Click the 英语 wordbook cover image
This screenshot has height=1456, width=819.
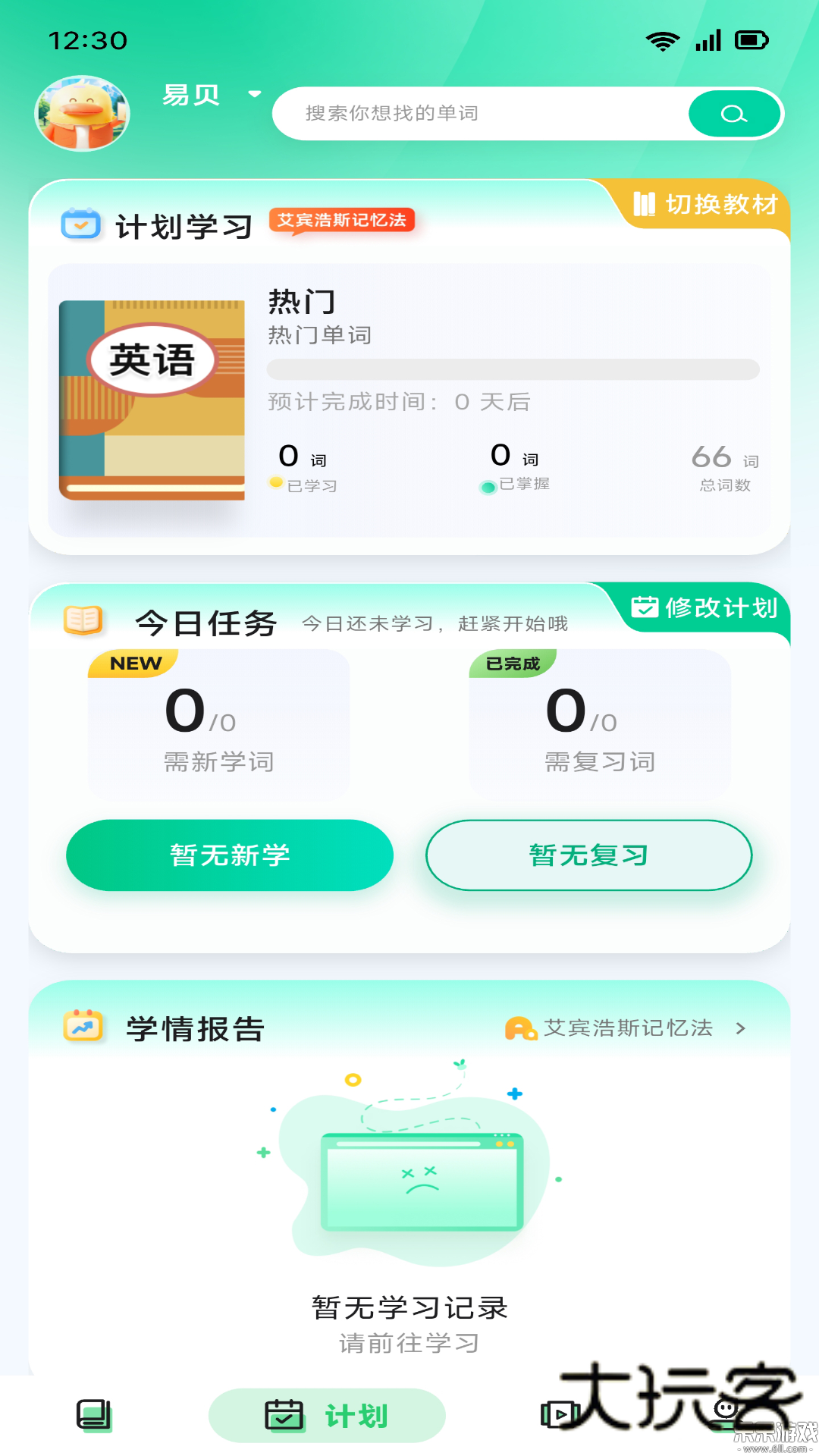pos(152,398)
